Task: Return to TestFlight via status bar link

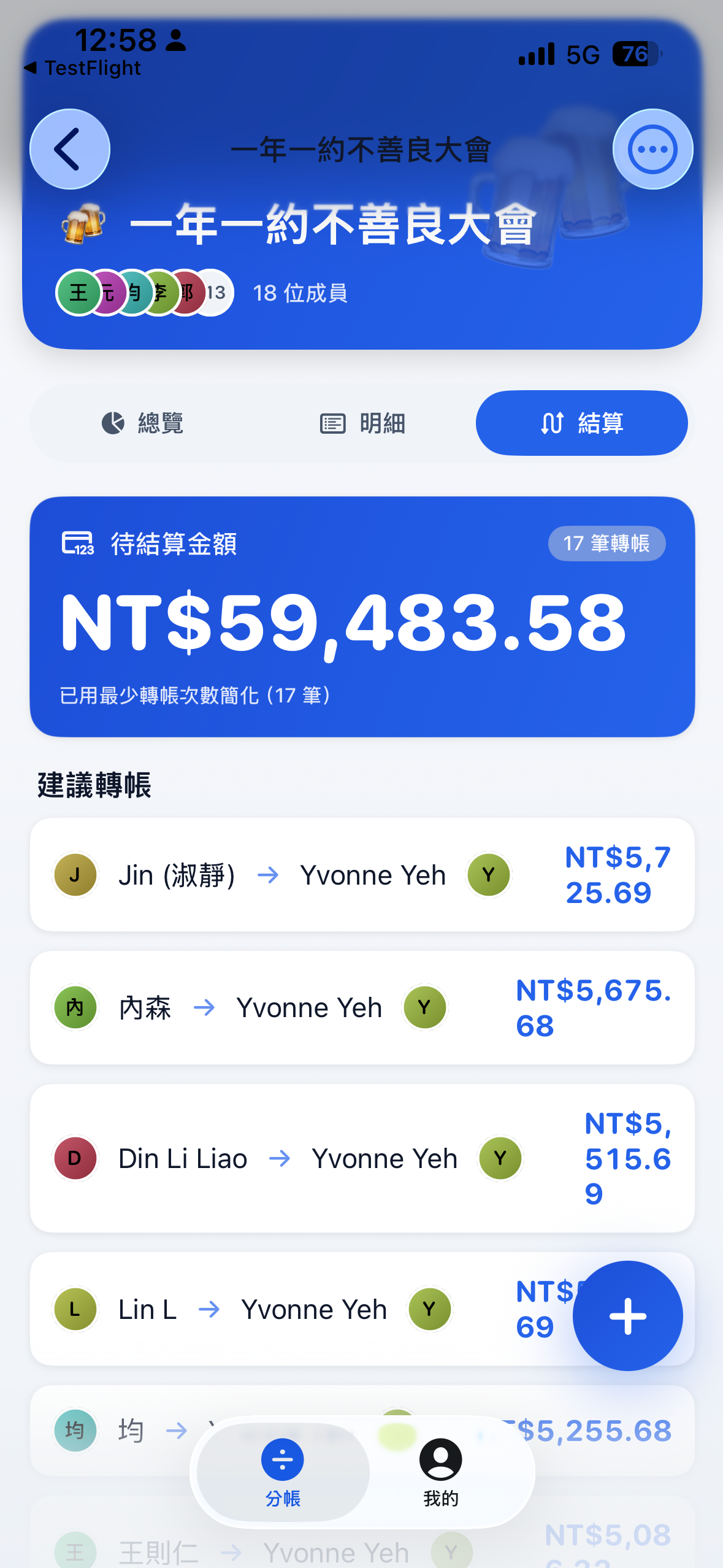Action: click(82, 68)
